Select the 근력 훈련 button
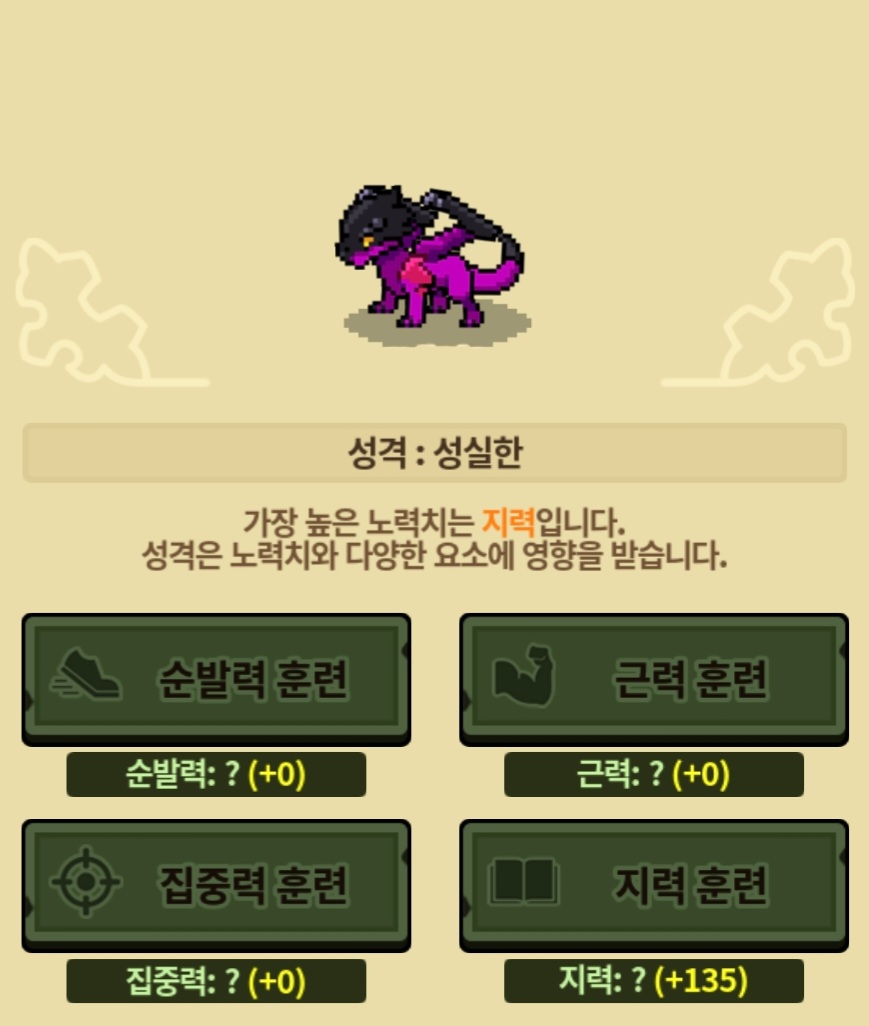Viewport: 869px width, 1026px height. coord(654,679)
